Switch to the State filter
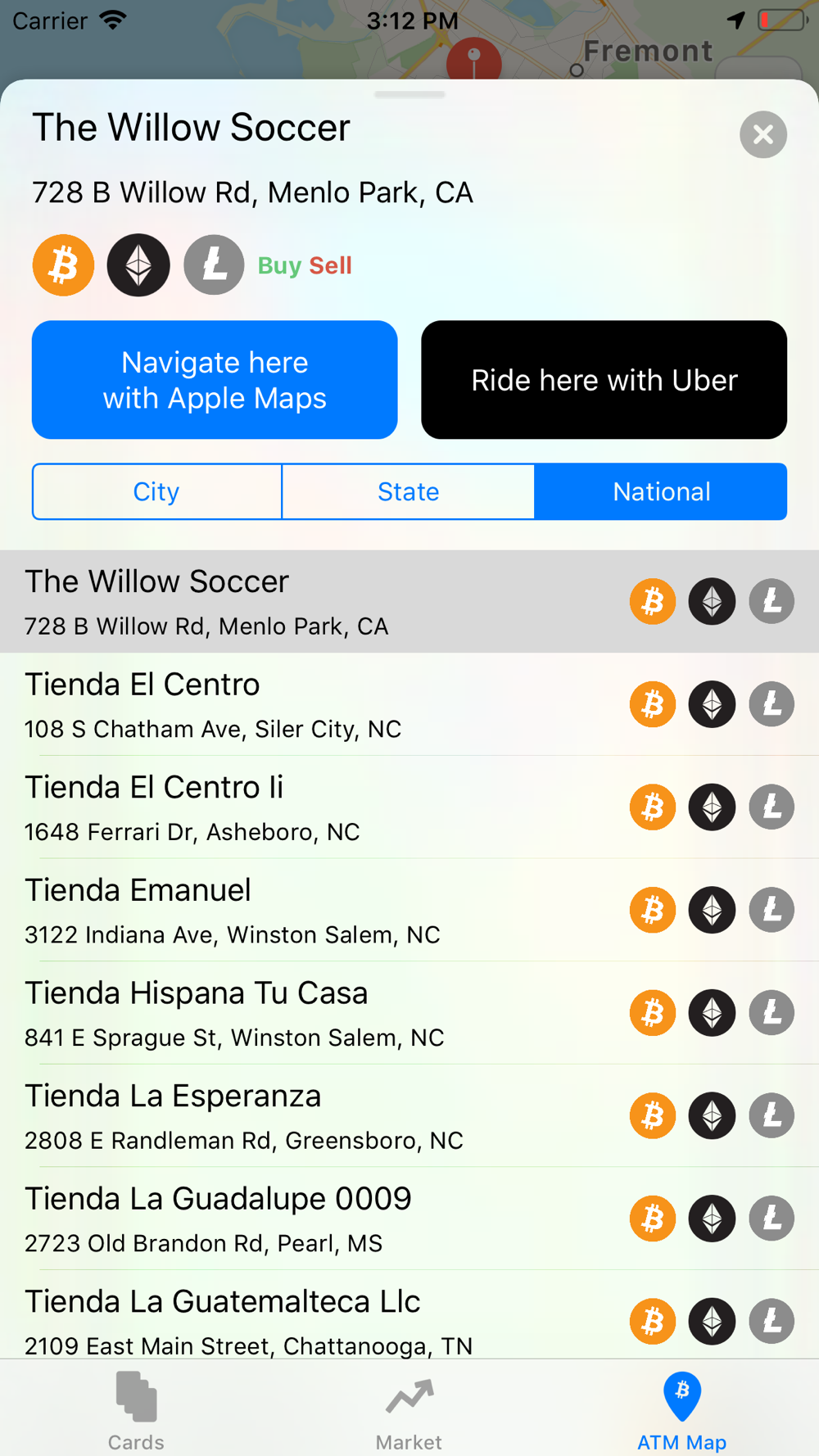This screenshot has height=1456, width=819. (408, 491)
